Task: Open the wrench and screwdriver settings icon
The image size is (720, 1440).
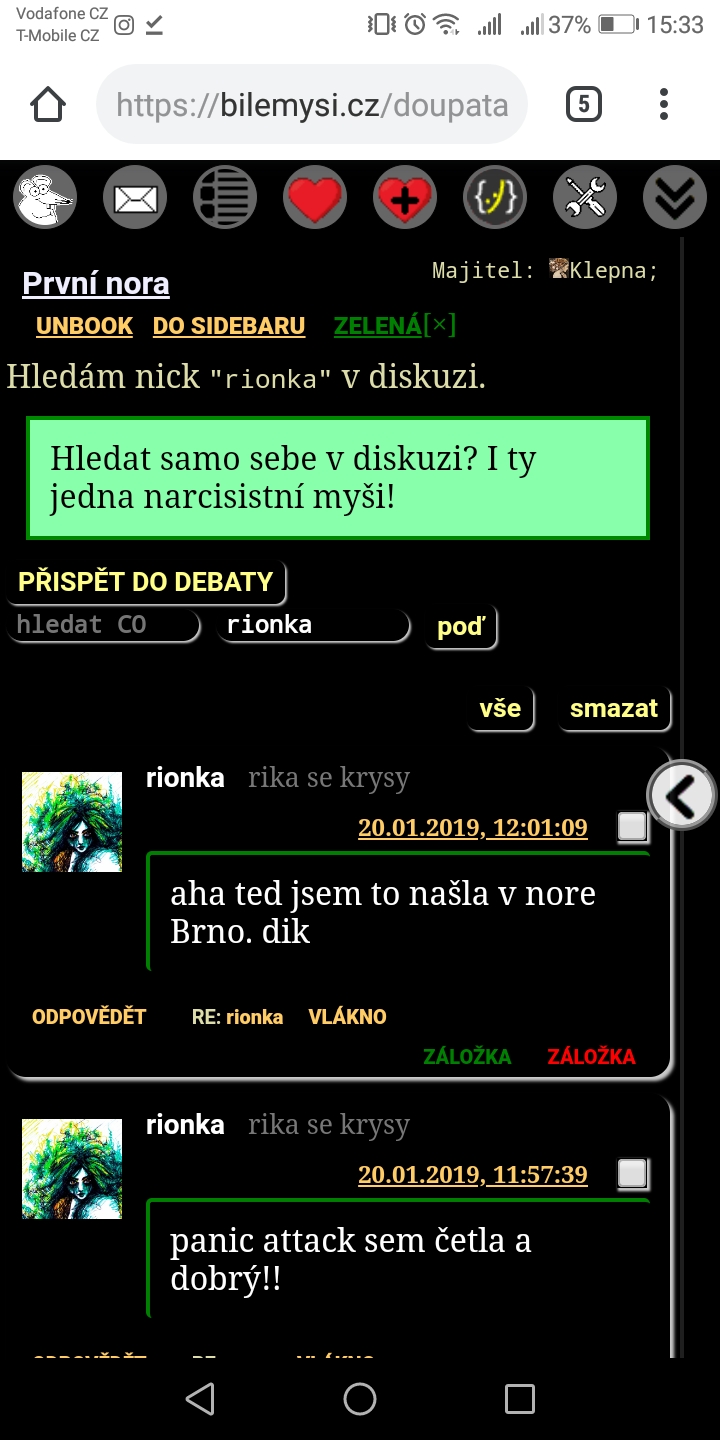Action: pos(585,197)
